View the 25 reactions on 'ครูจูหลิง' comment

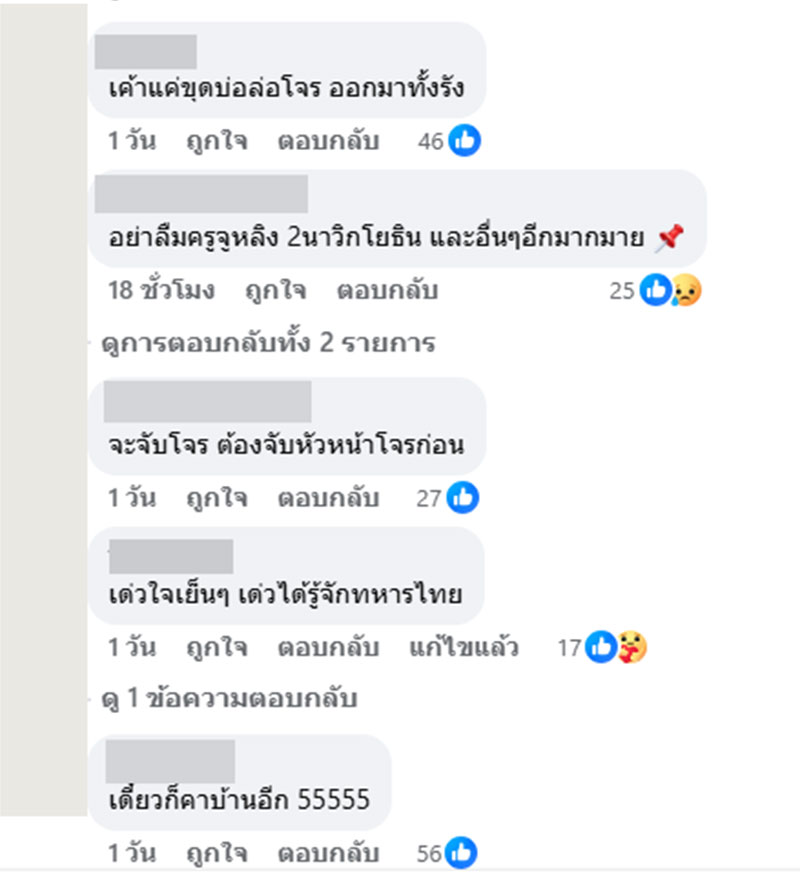(656, 291)
